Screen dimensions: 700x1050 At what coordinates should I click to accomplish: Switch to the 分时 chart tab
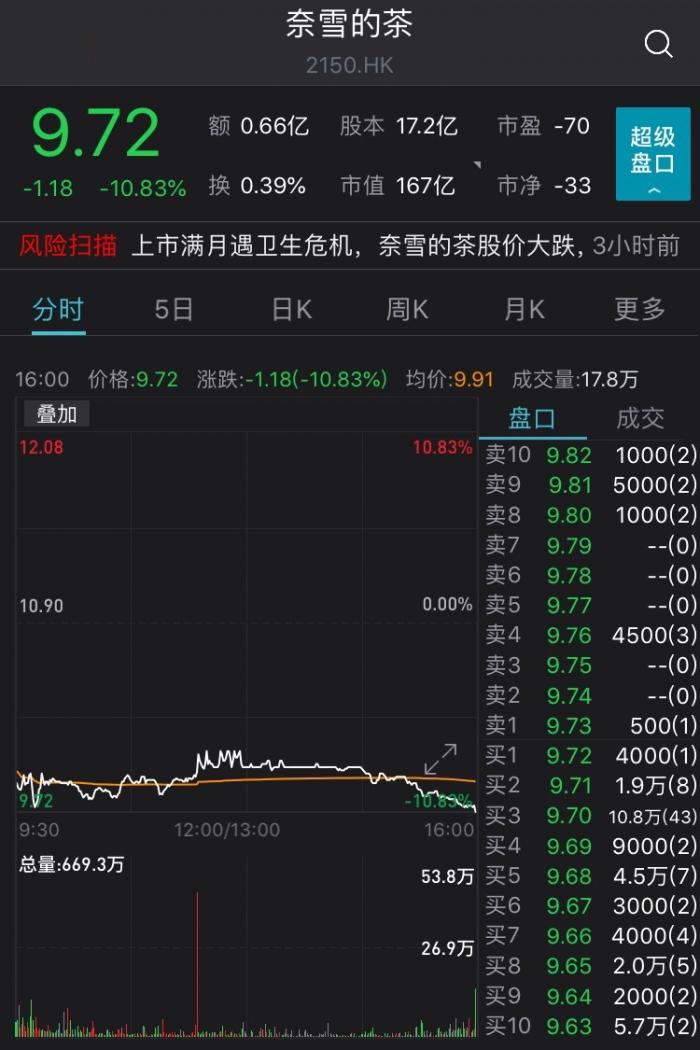(x=58, y=310)
